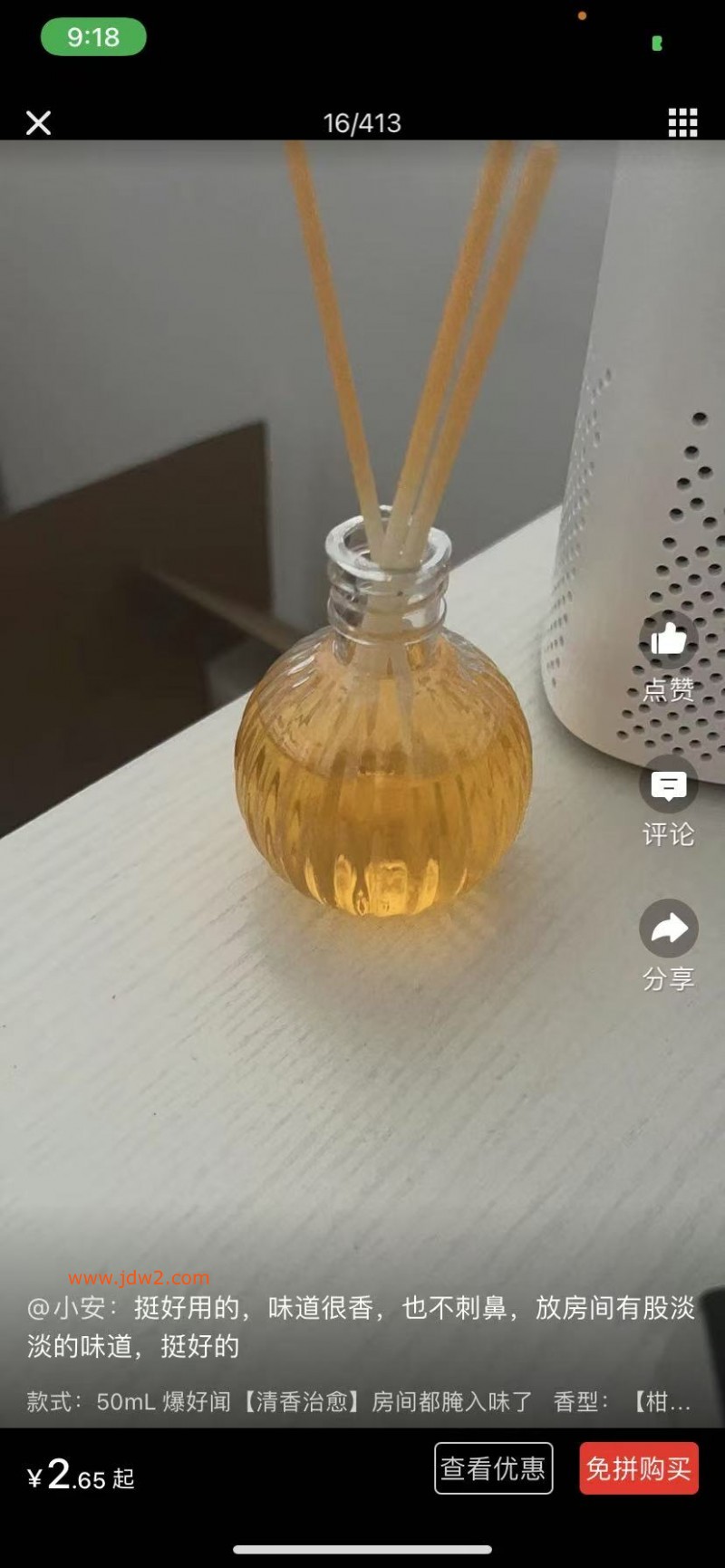
Task: Close the review photo viewer
Action: coord(38,122)
